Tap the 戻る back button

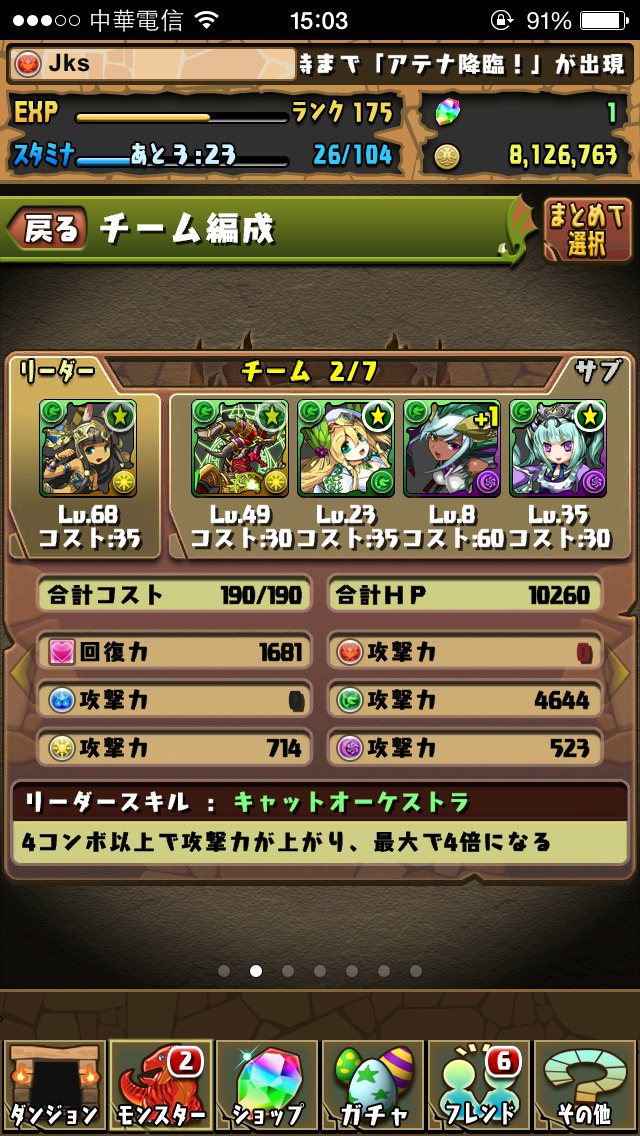(x=50, y=230)
